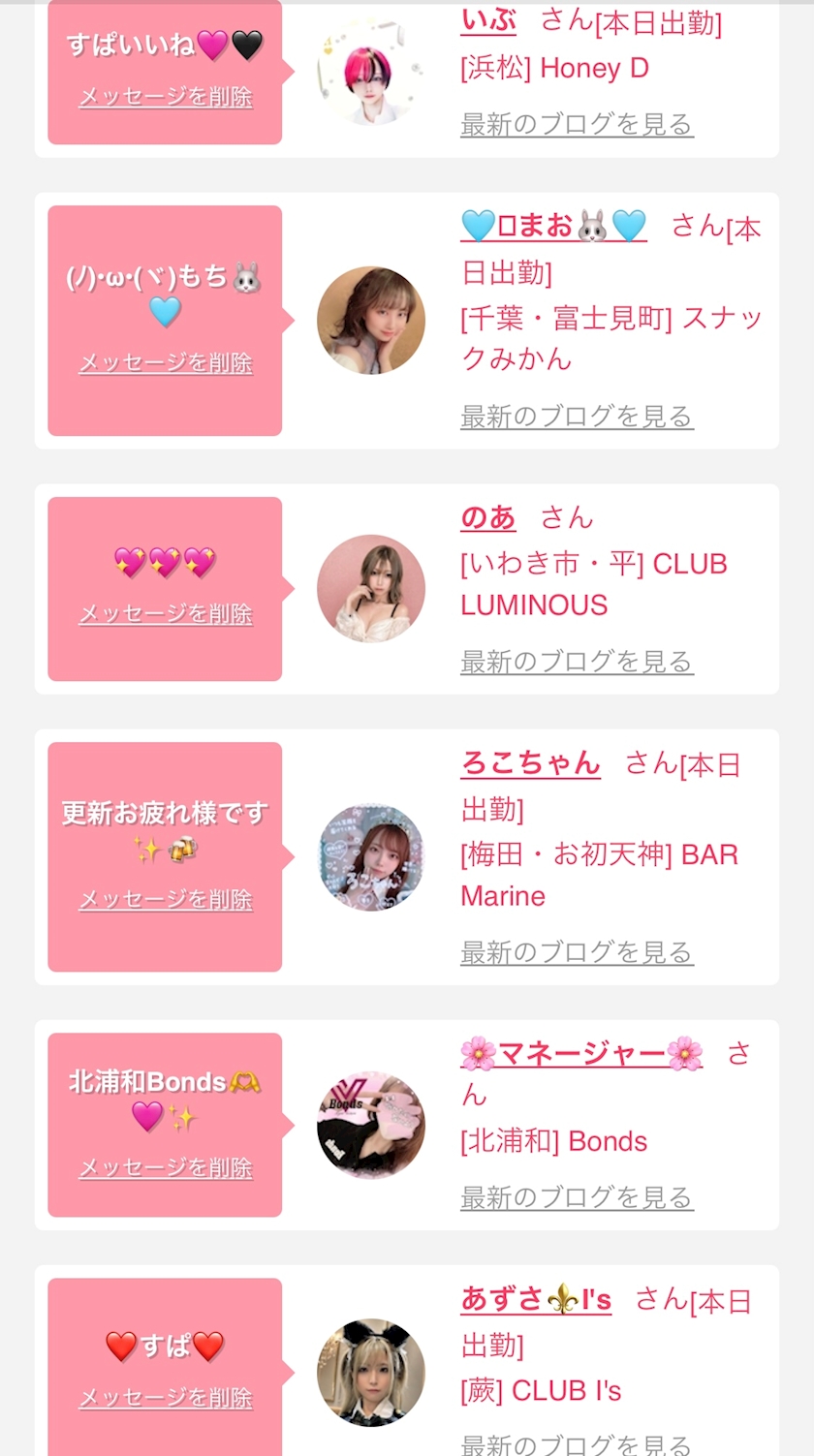Open のあ's profile name link

[x=488, y=518]
